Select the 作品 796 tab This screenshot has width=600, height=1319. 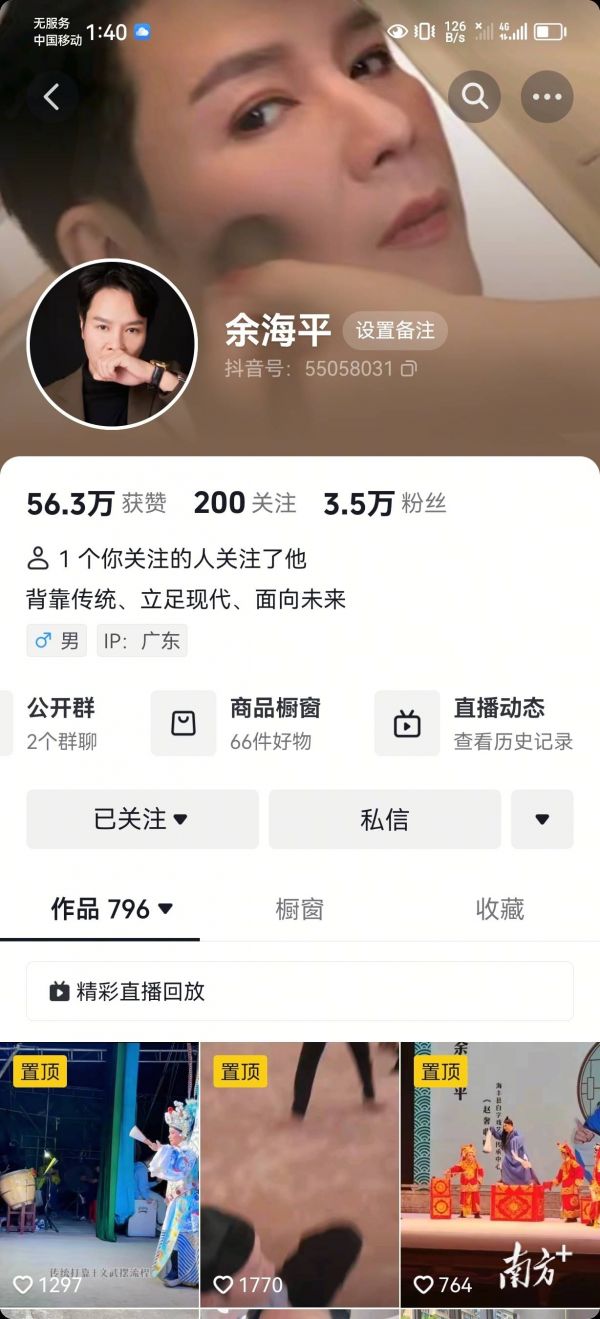111,909
